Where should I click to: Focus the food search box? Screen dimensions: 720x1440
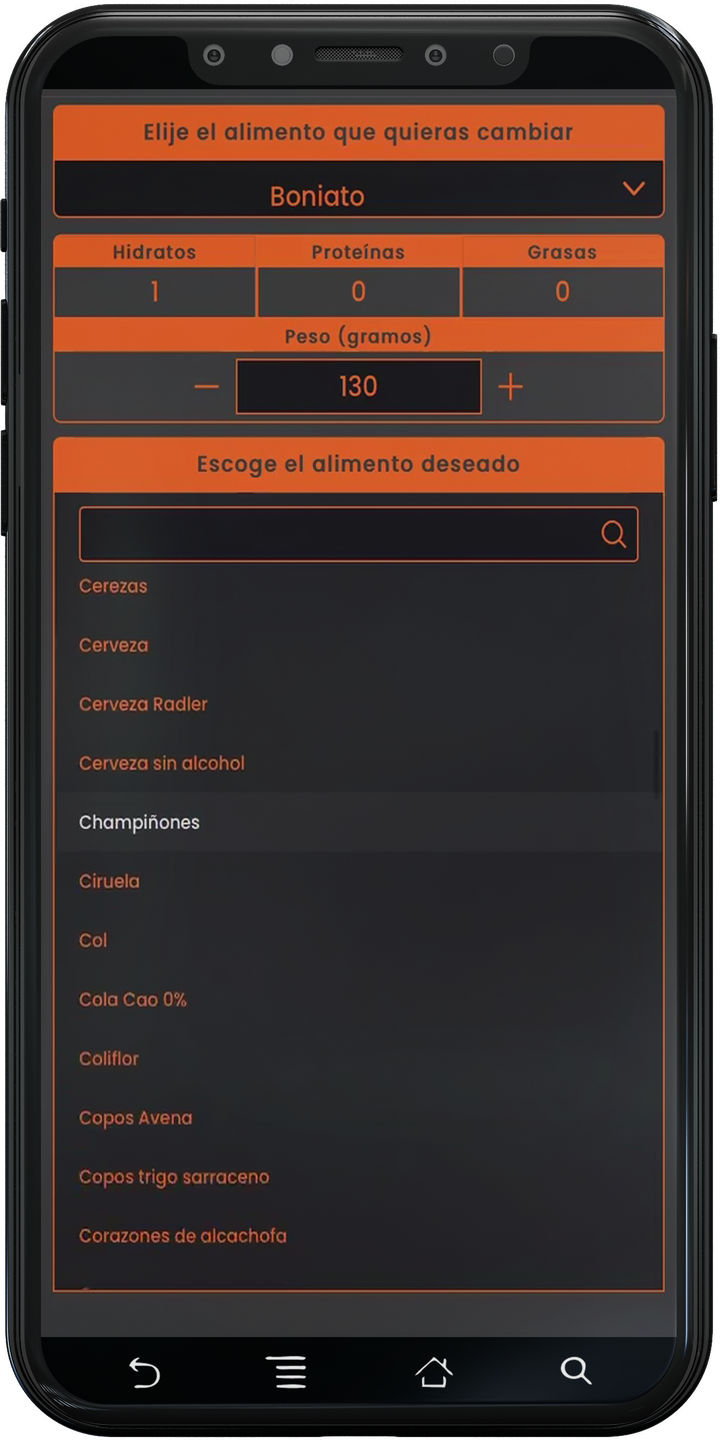pyautogui.click(x=335, y=534)
